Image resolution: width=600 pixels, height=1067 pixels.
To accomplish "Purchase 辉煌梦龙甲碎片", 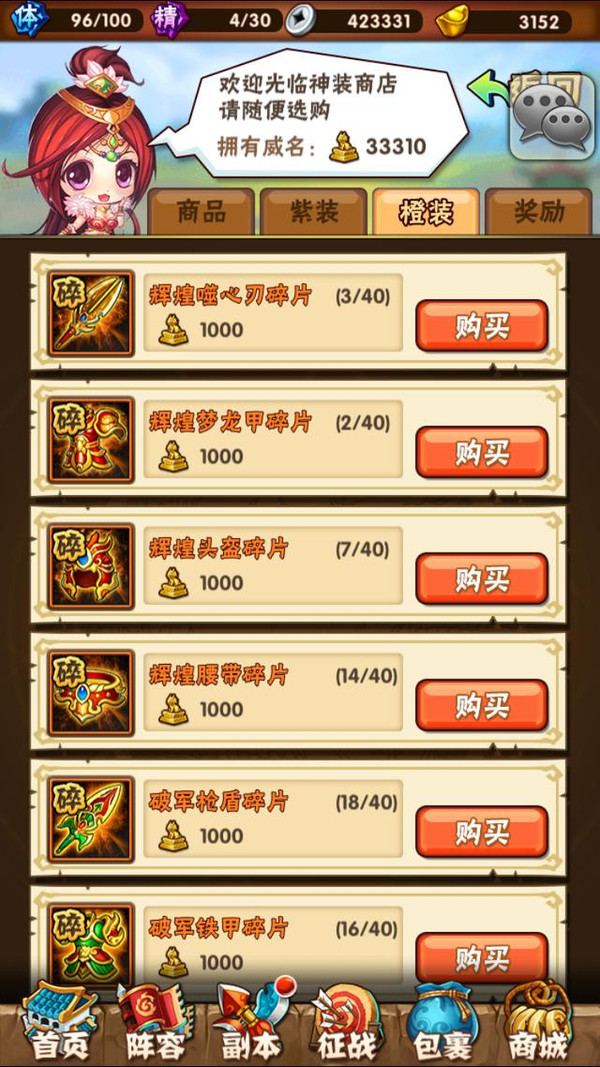I will [482, 452].
